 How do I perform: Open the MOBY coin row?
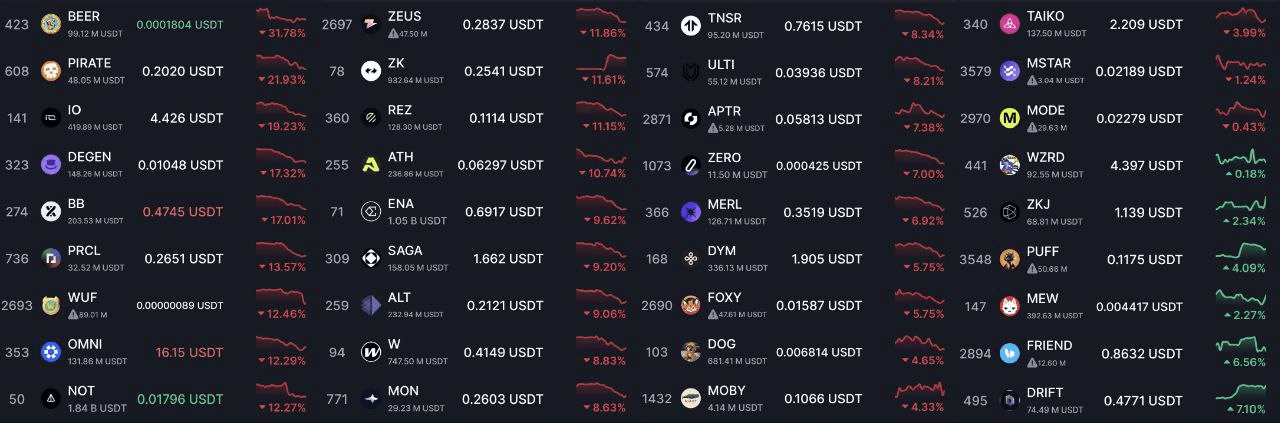pyautogui.click(x=726, y=391)
